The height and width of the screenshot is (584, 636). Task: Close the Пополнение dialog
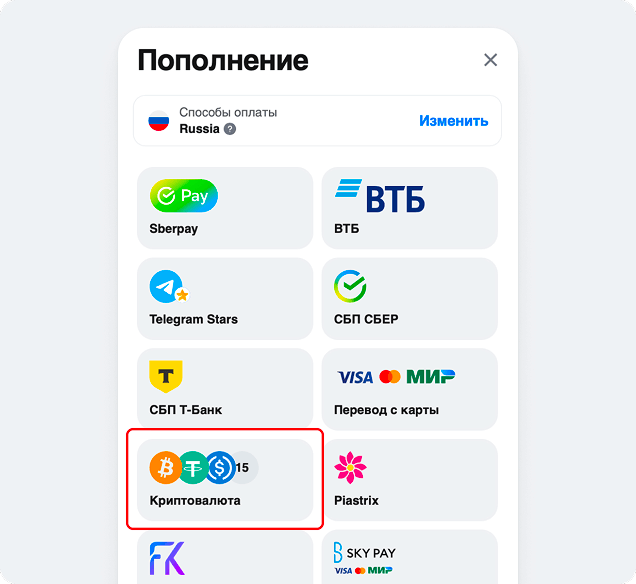(490, 60)
